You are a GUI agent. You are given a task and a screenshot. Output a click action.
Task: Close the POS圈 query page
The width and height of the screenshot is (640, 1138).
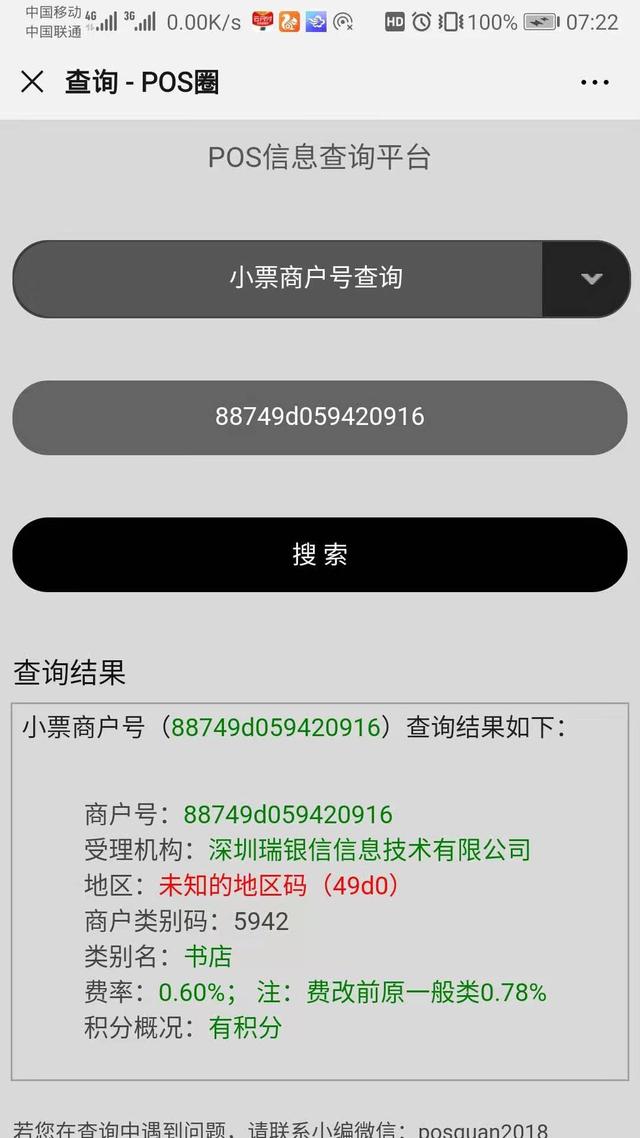pyautogui.click(x=32, y=82)
